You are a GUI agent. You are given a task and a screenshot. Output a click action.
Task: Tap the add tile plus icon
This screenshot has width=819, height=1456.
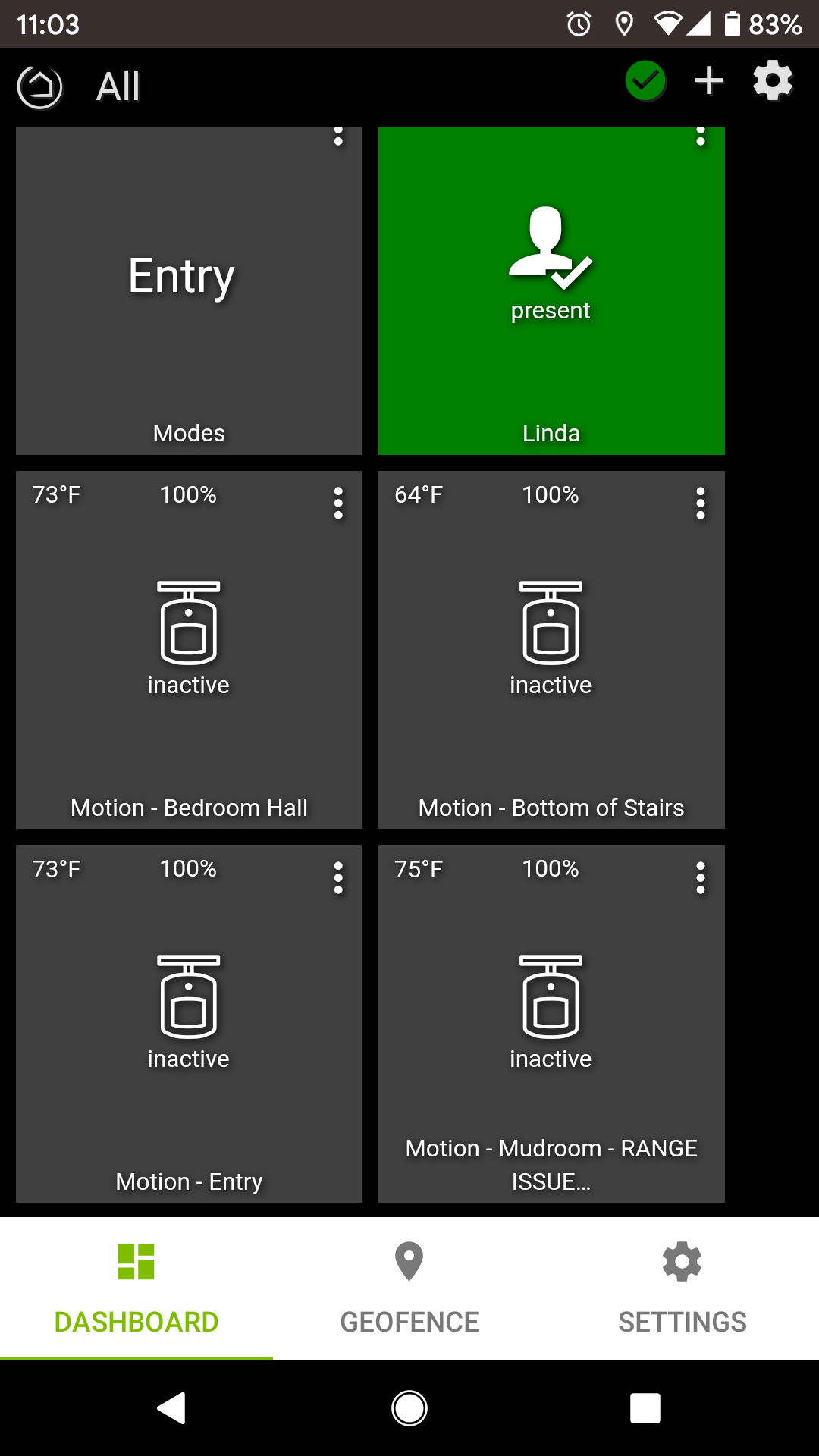coord(708,80)
